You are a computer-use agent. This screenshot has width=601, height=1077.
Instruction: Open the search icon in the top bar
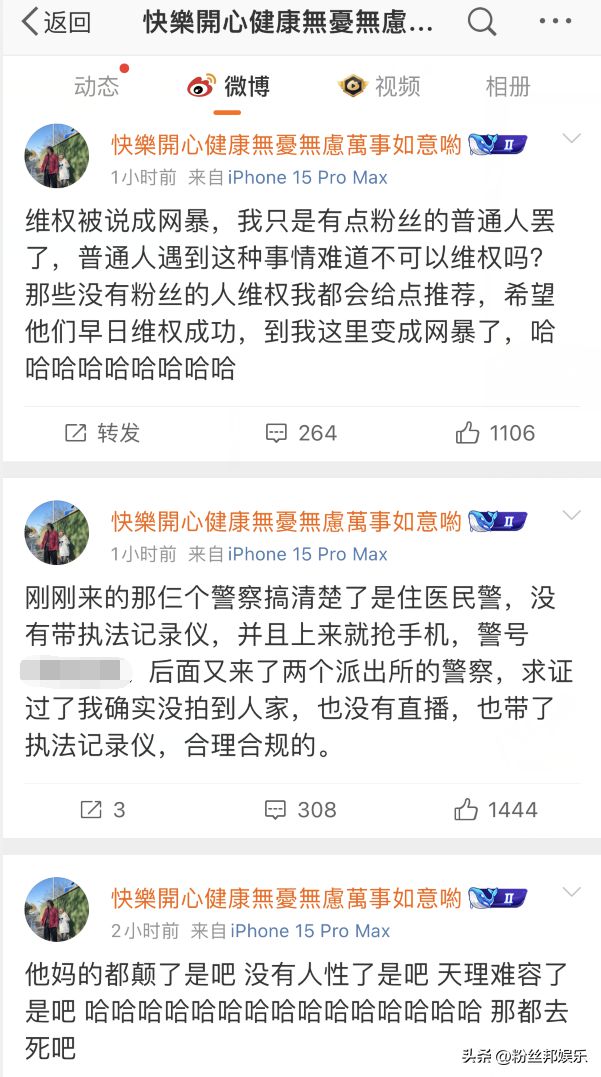pyautogui.click(x=482, y=21)
